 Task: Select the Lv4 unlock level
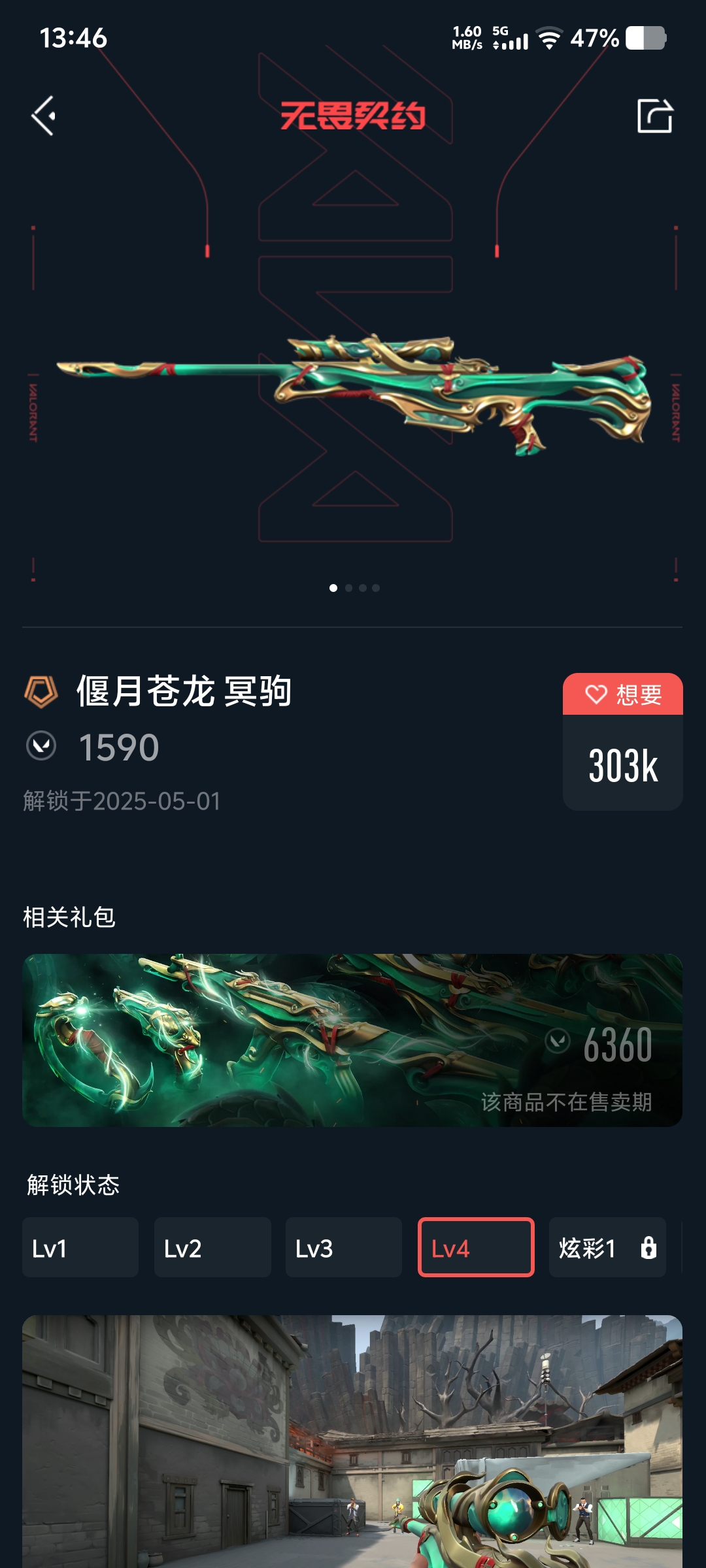pos(476,1247)
